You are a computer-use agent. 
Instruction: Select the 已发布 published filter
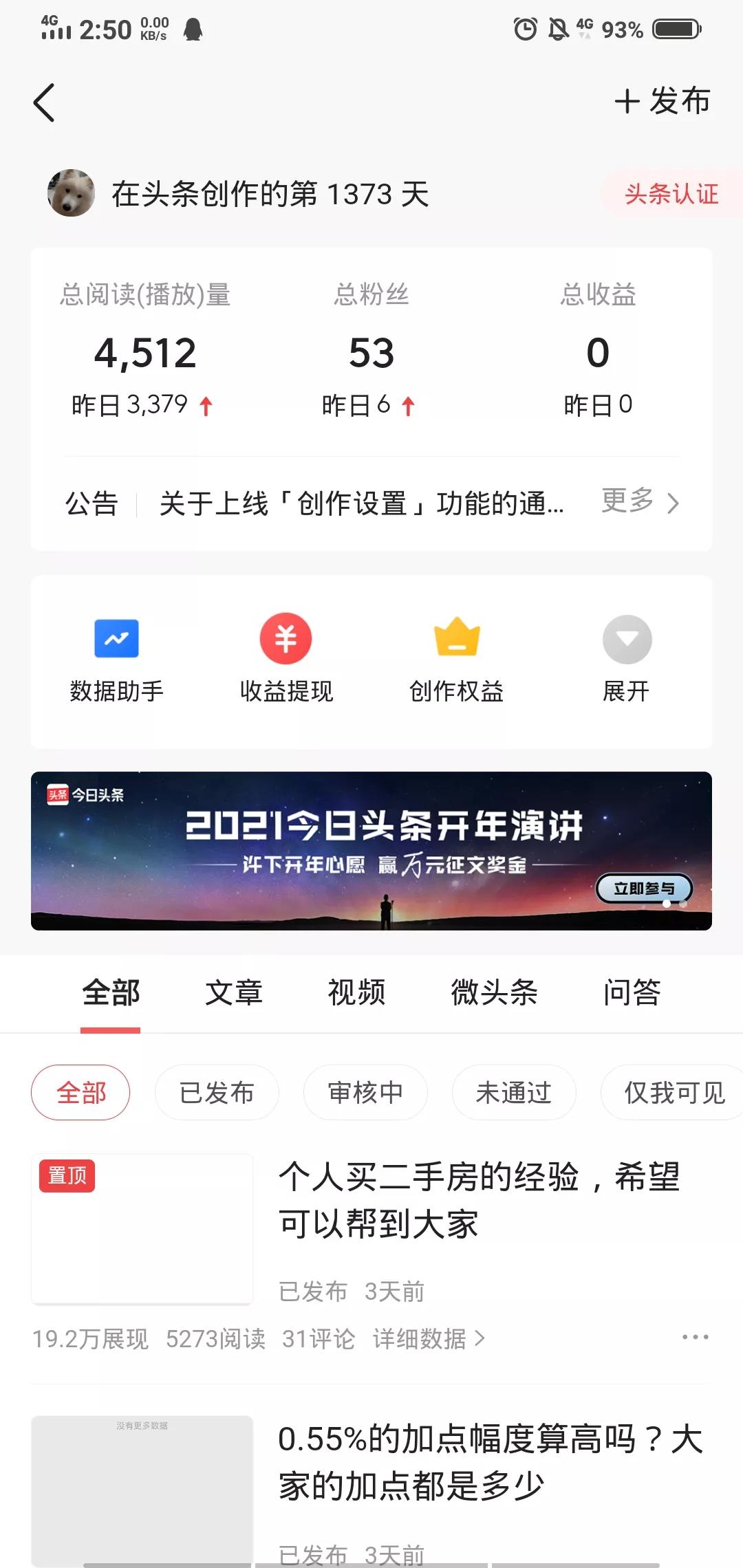coord(217,1093)
